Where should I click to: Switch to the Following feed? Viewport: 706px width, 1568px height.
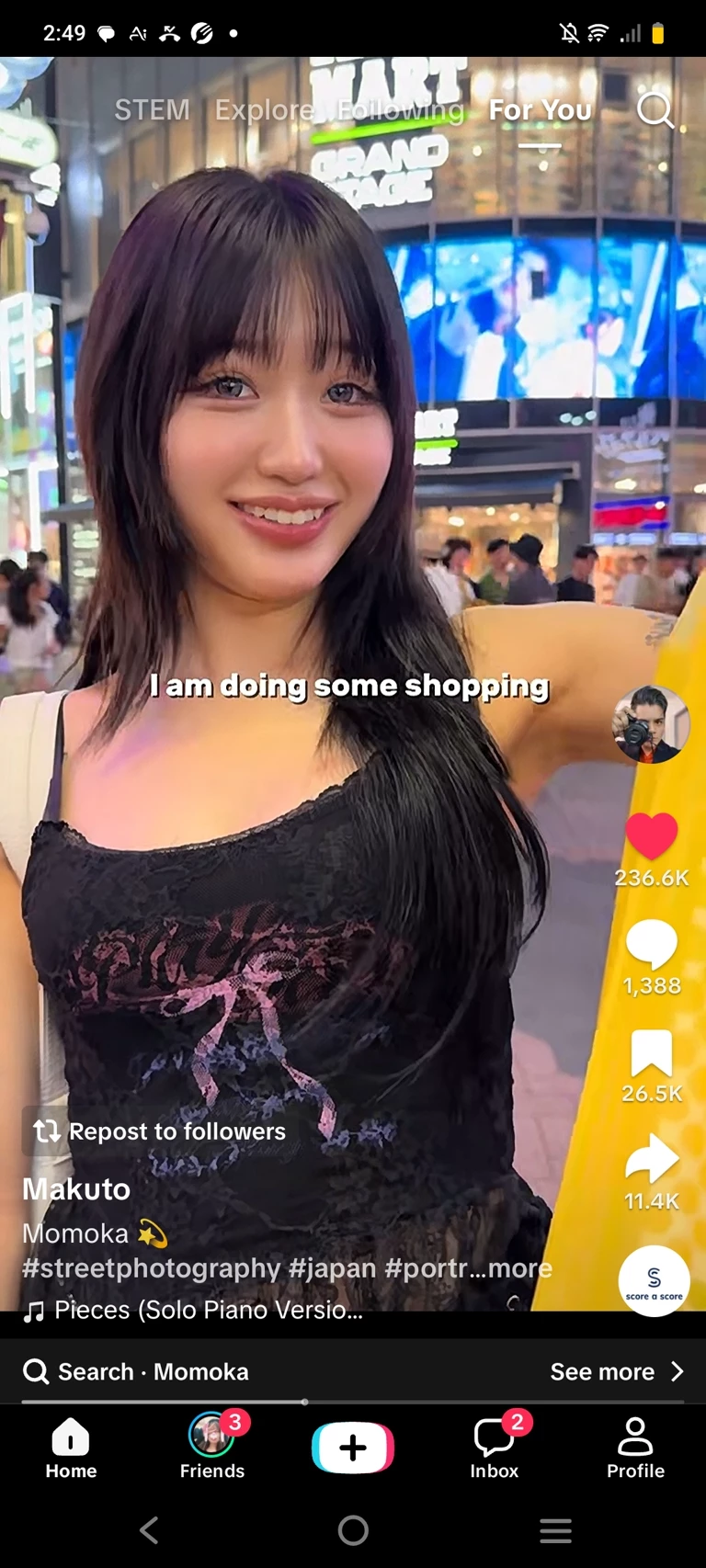(x=401, y=111)
